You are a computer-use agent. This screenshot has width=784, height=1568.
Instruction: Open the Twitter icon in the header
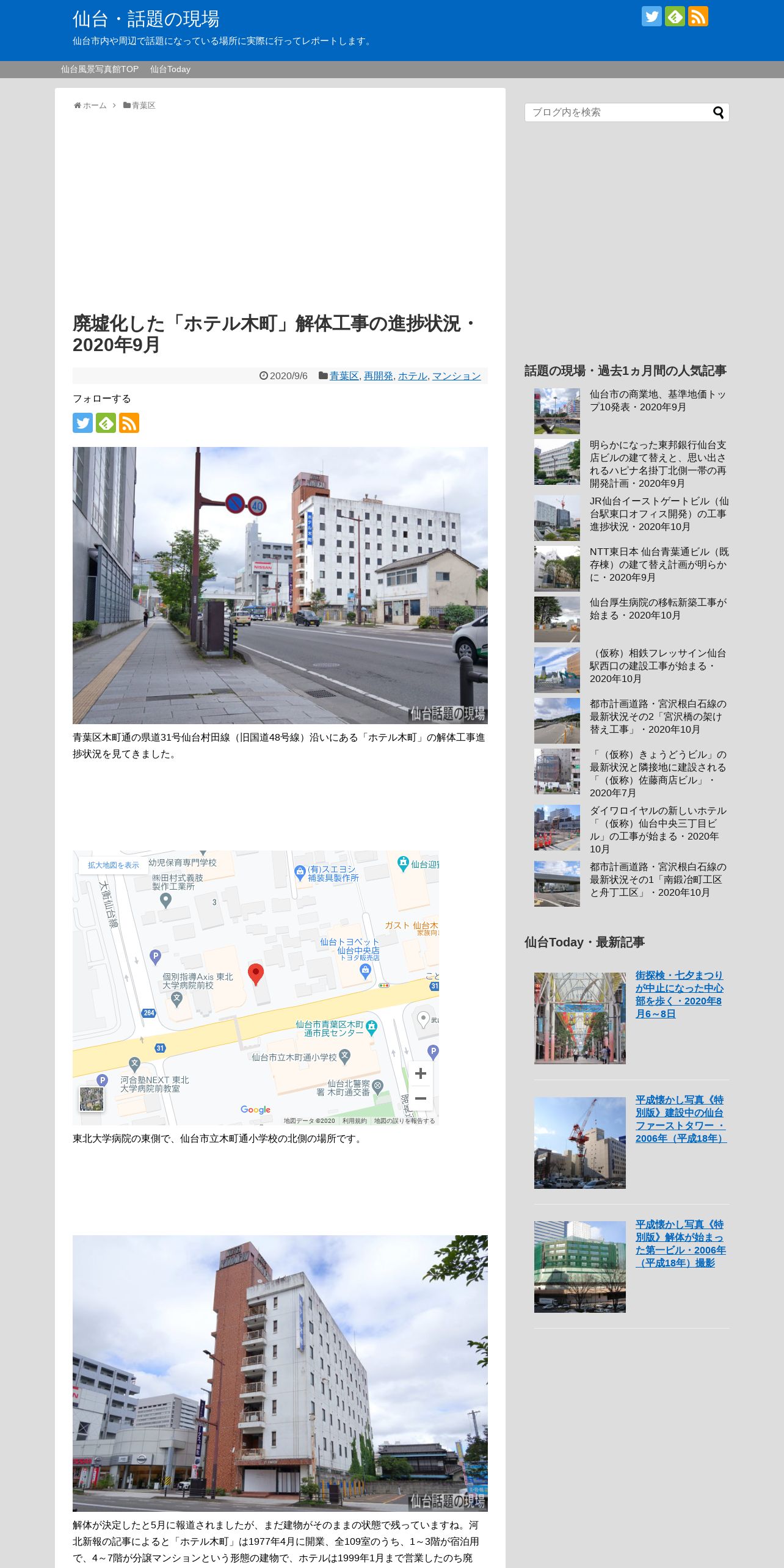652,16
